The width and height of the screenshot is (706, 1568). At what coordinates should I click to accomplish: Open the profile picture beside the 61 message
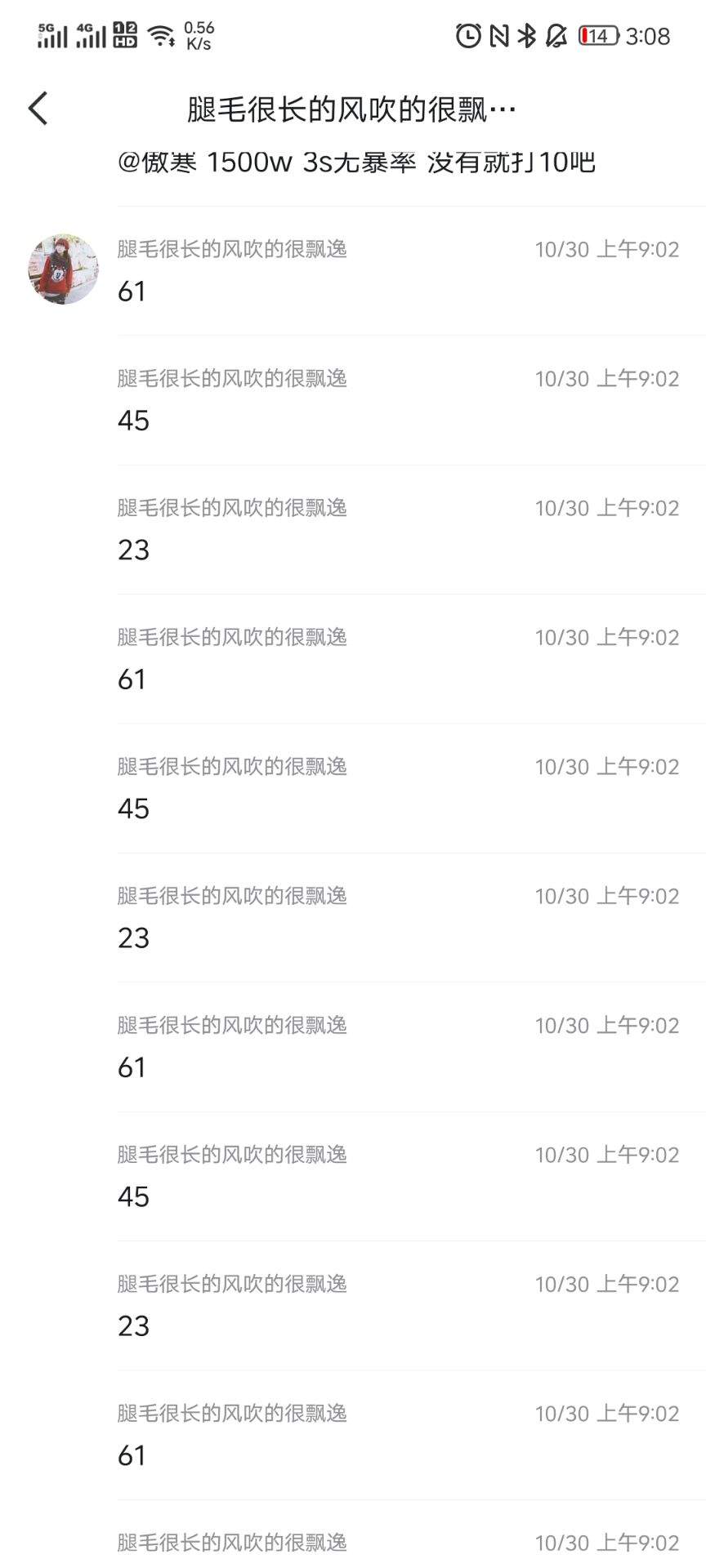point(64,269)
